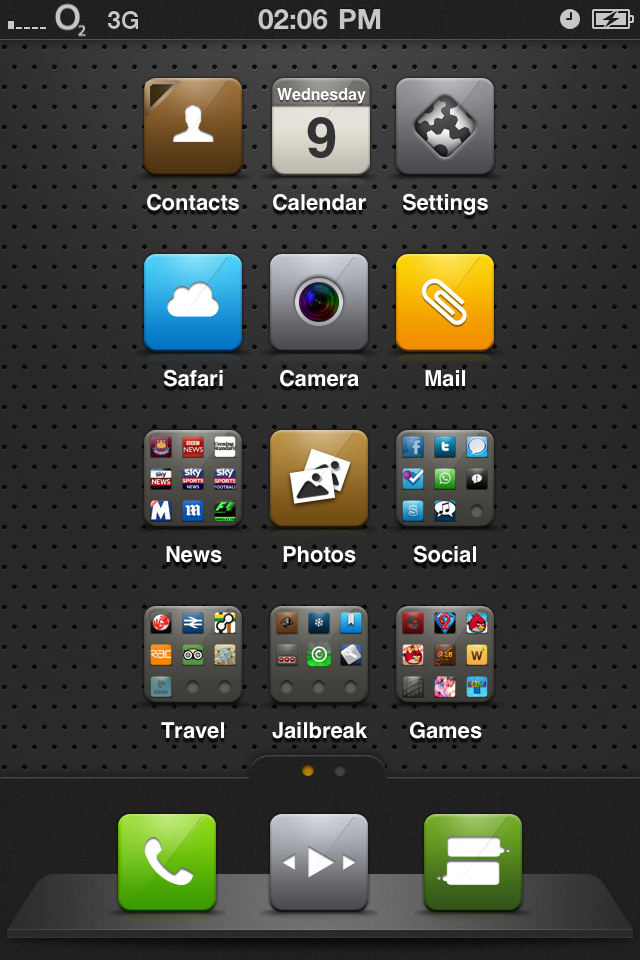Screen dimensions: 640x960
Task: Tap the green Phone icon in the dock
Action: (x=167, y=862)
